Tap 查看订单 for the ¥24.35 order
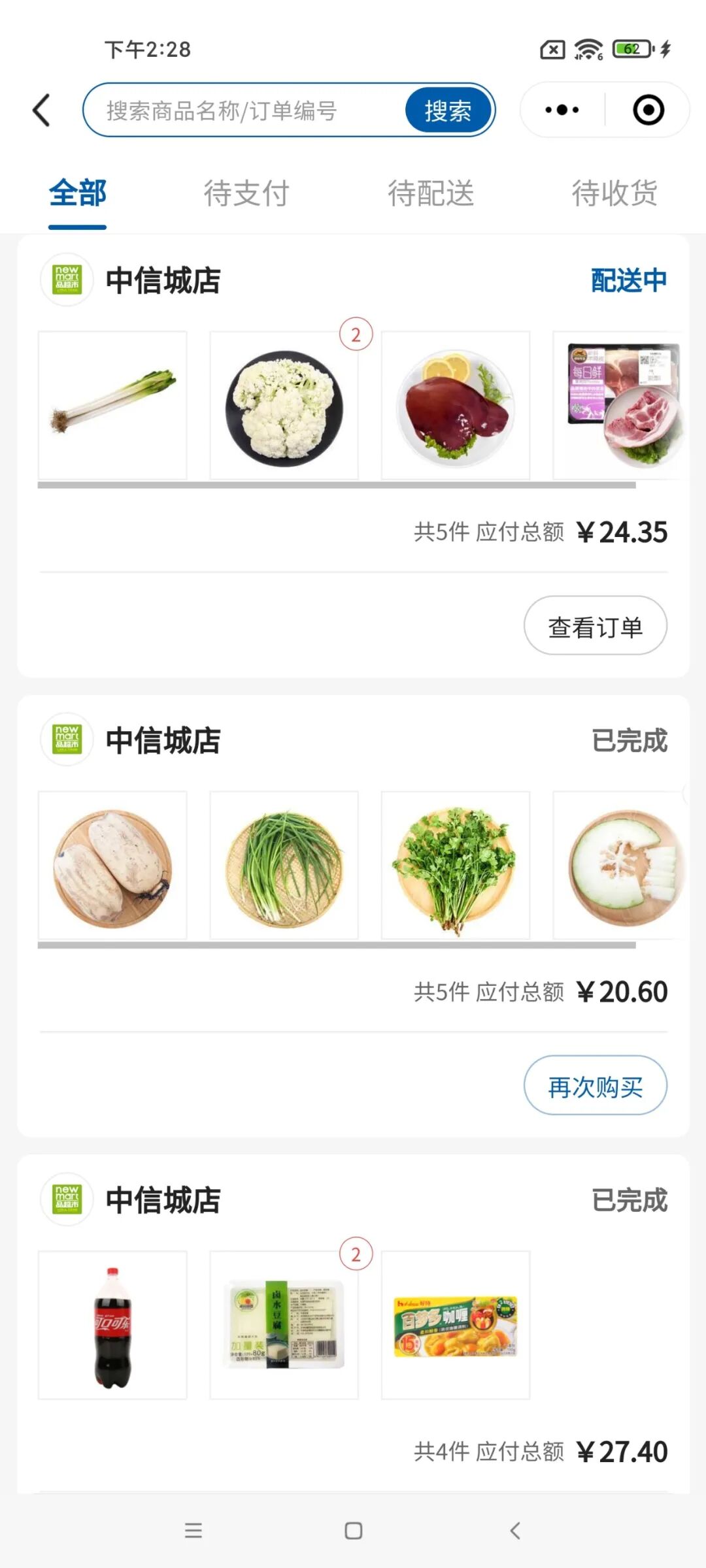The image size is (706, 1568). (x=595, y=626)
